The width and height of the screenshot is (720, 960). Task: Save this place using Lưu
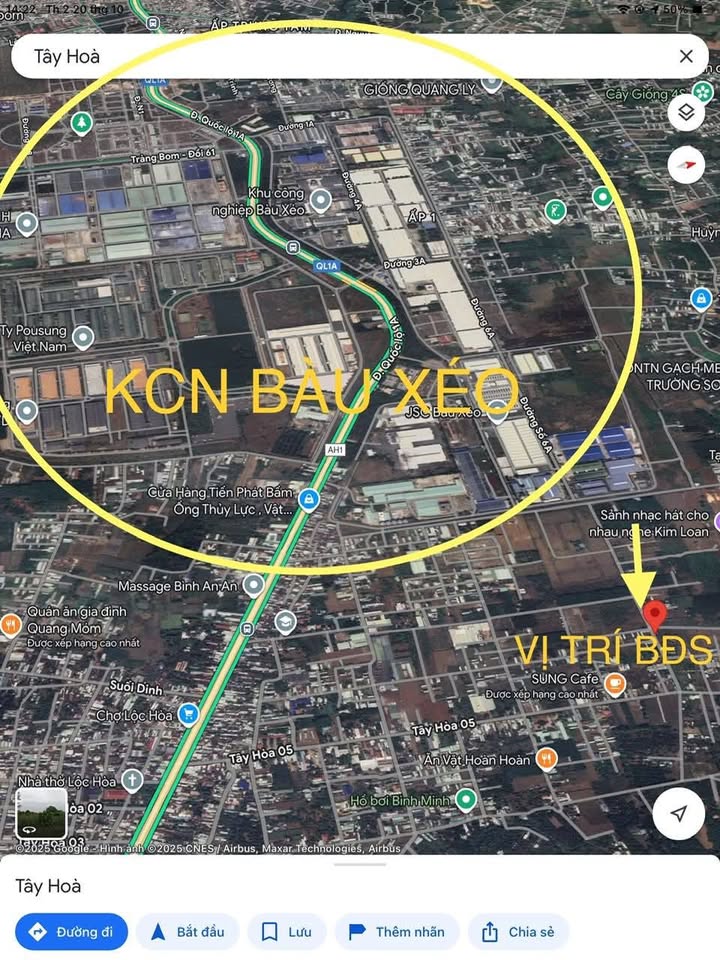(286, 932)
